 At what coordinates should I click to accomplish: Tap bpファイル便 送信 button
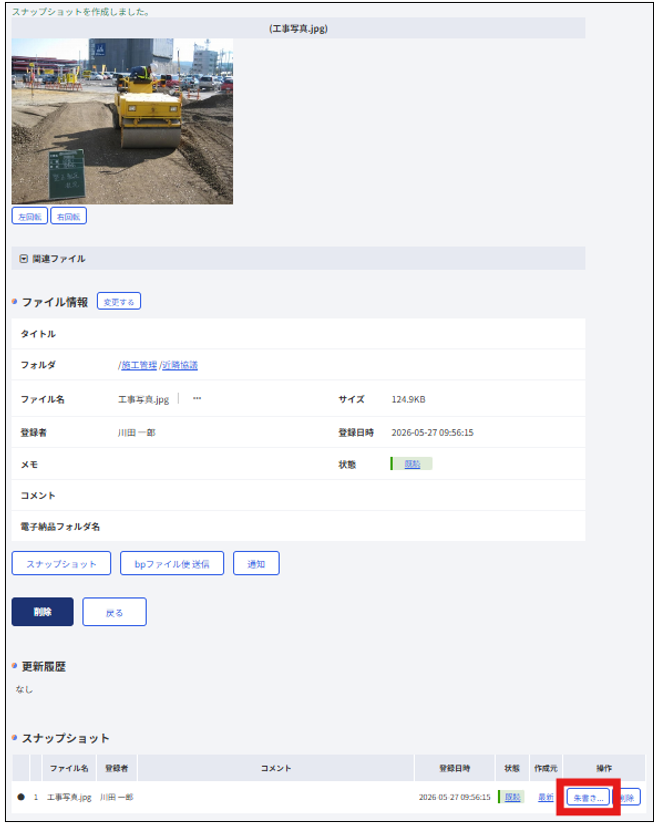(x=172, y=564)
